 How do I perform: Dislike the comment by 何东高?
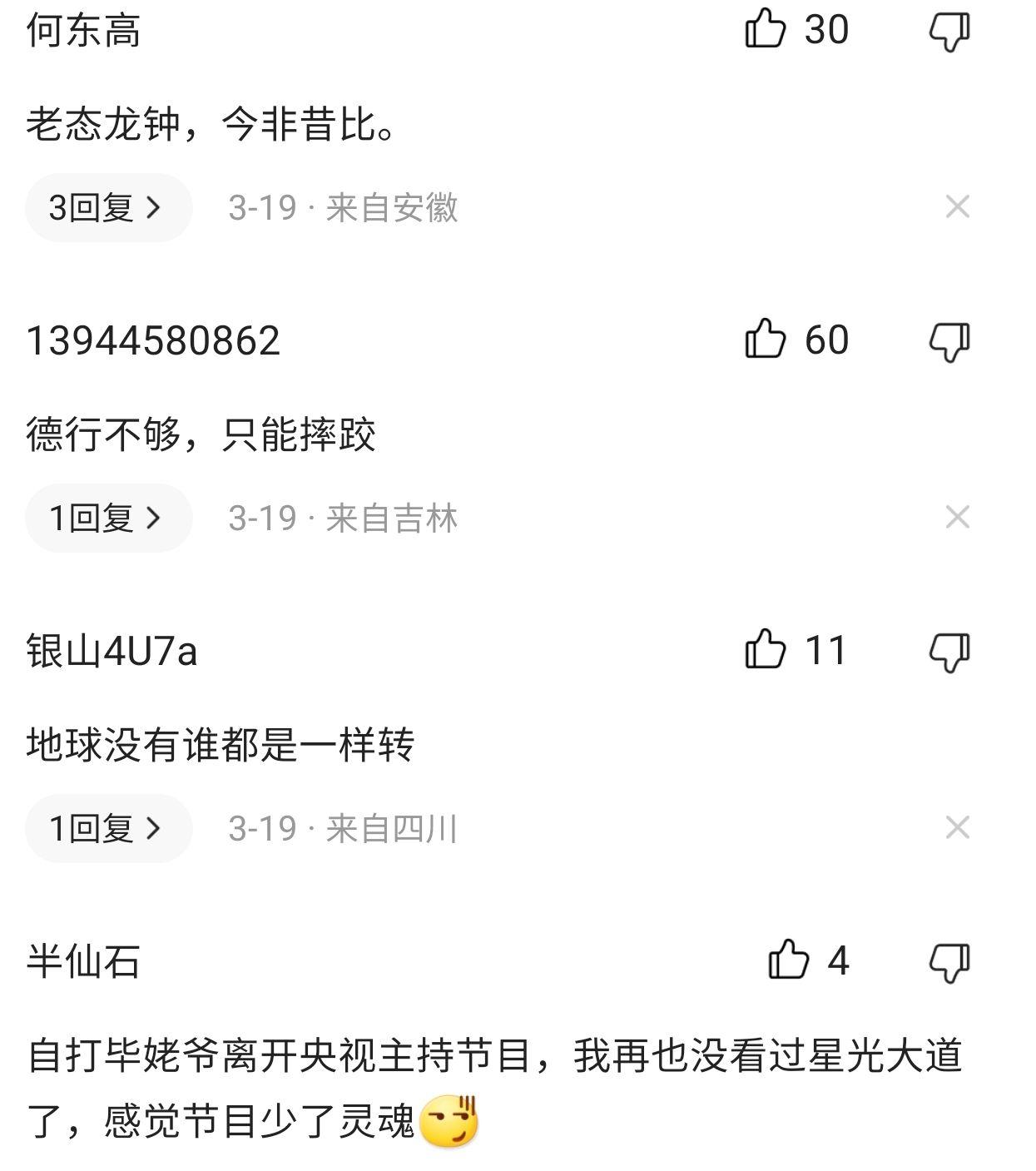click(949, 32)
